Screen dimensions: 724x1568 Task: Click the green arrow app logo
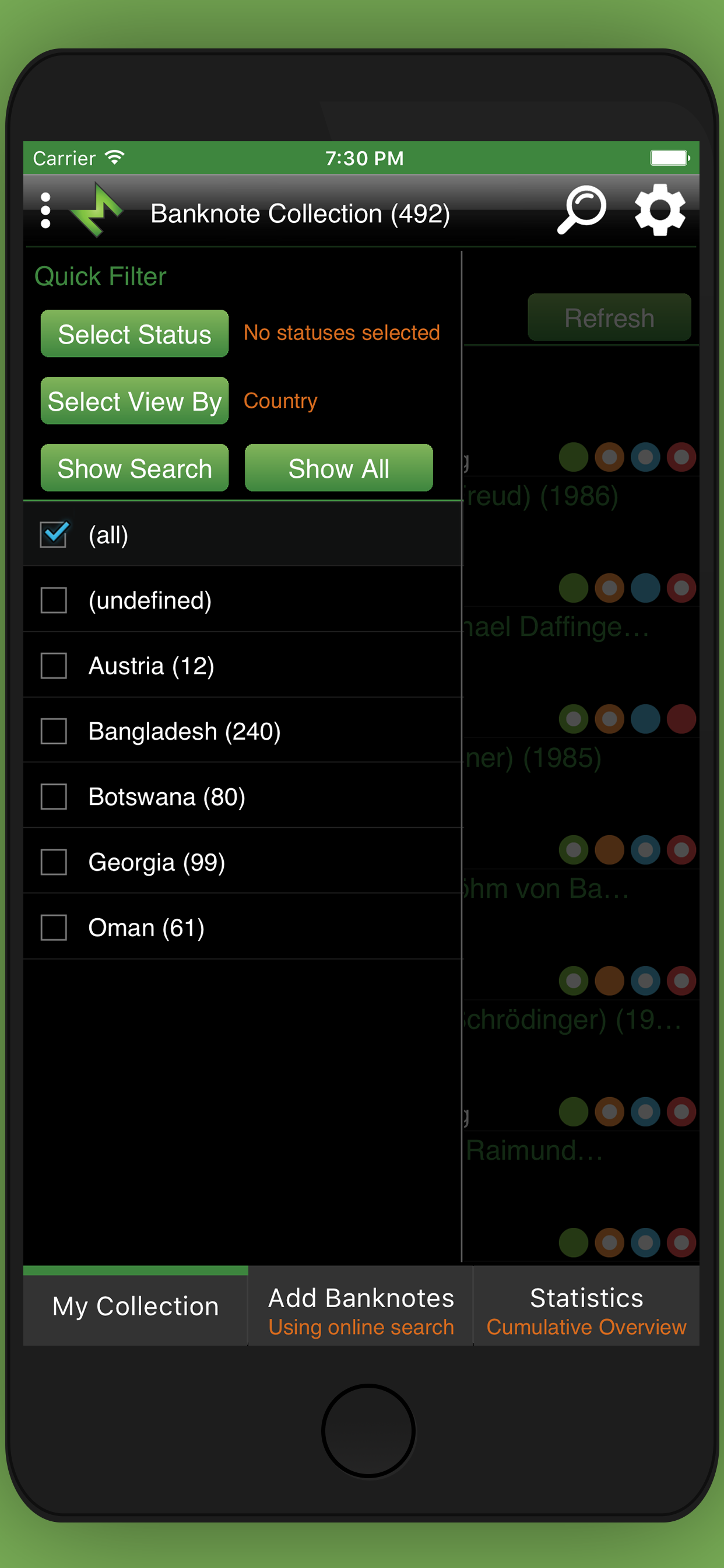pyautogui.click(x=97, y=210)
